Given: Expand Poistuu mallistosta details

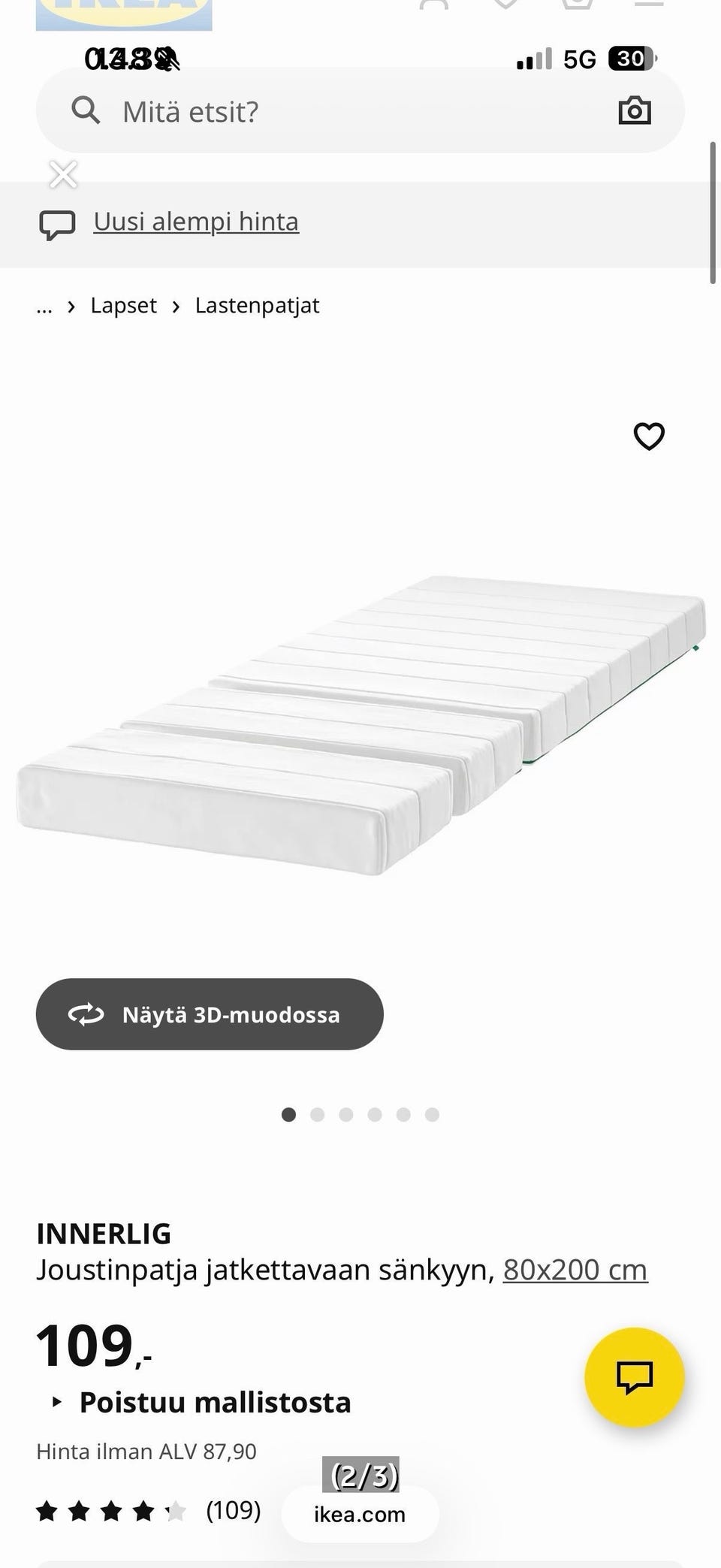Looking at the screenshot, I should (x=201, y=1402).
